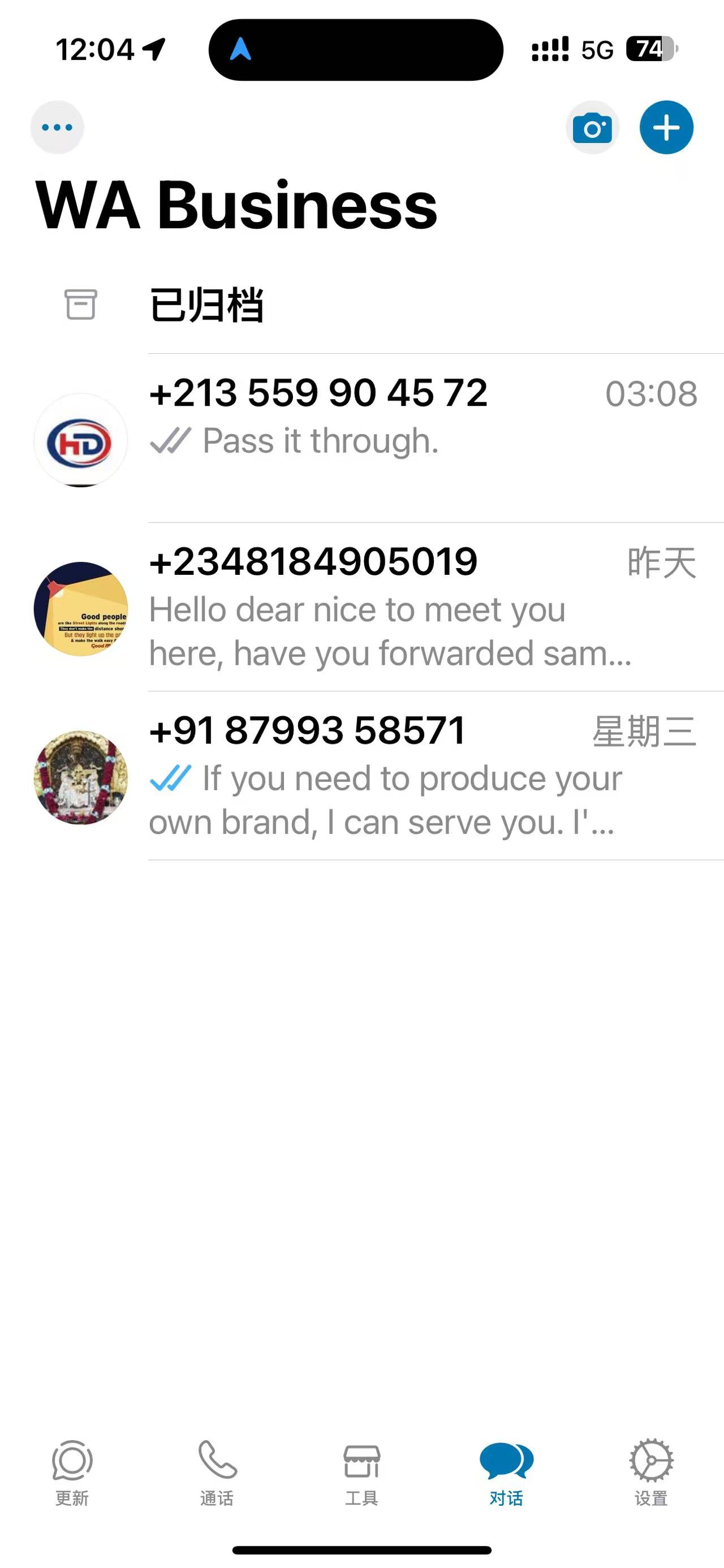Image resolution: width=724 pixels, height=1568 pixels.
Task: Open the chat with +91 87993 58571
Action: click(361, 776)
